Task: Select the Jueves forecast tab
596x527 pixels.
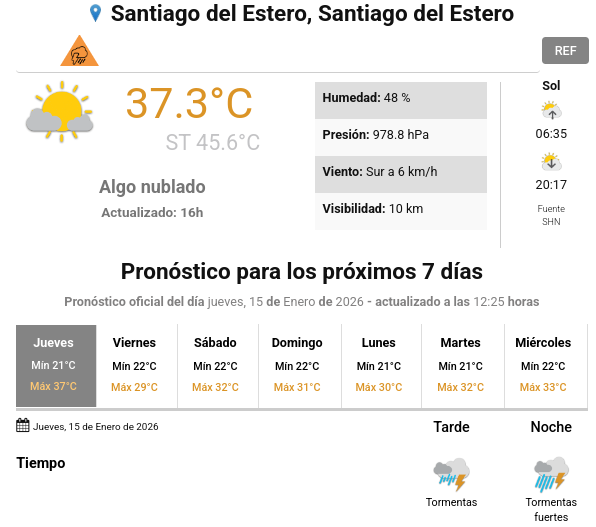Action: pos(56,365)
